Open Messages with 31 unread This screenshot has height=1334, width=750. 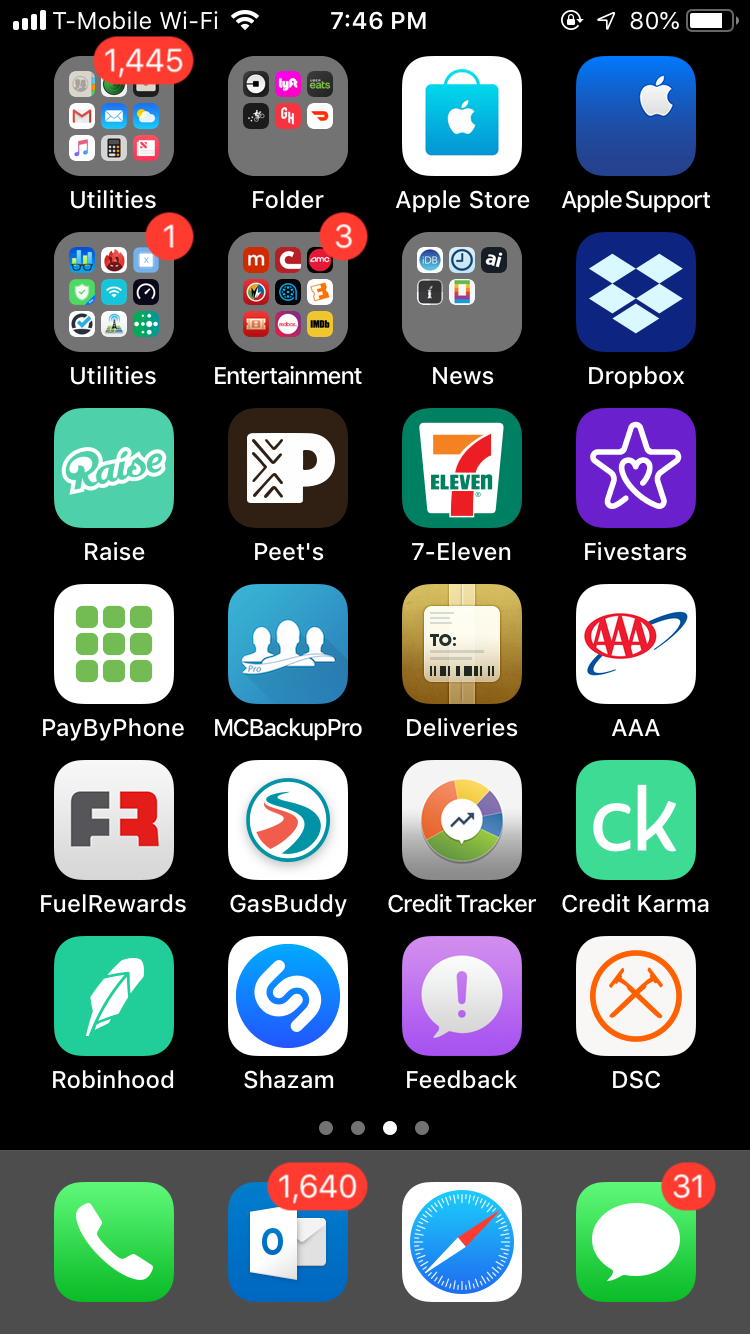[636, 1242]
